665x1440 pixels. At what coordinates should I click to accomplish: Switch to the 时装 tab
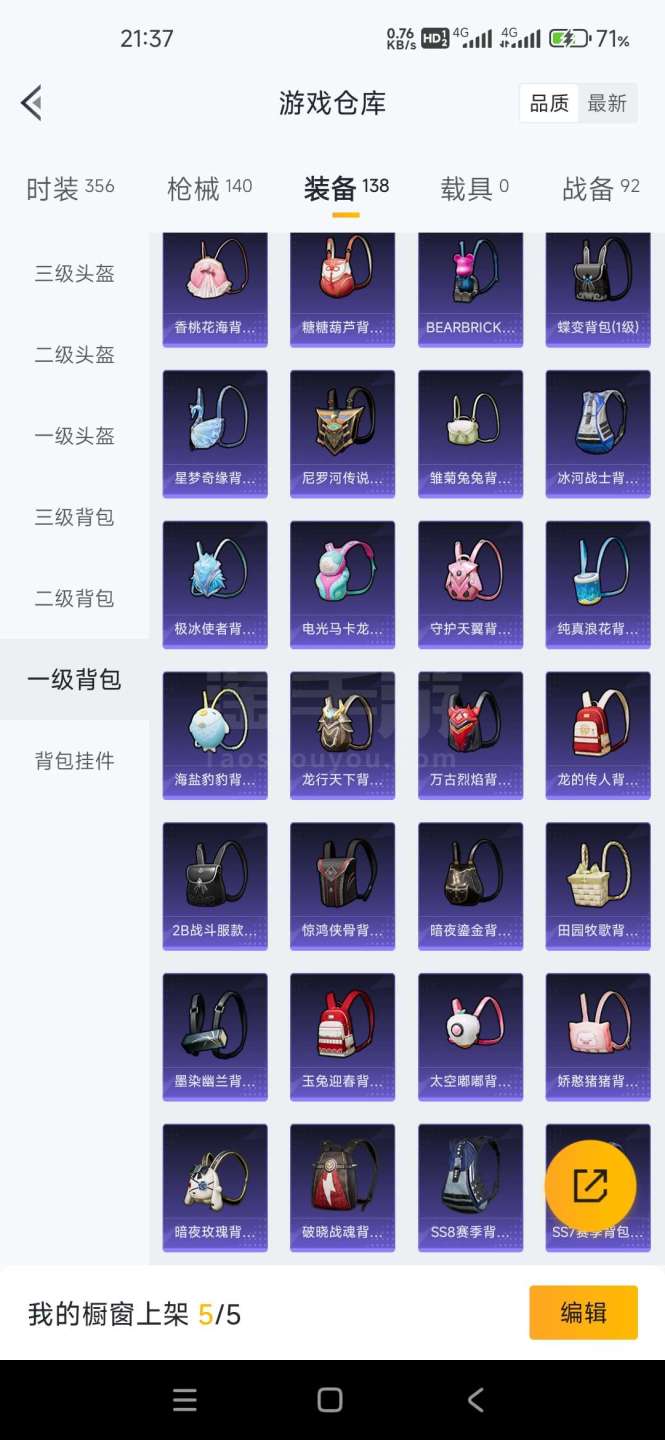(70, 188)
